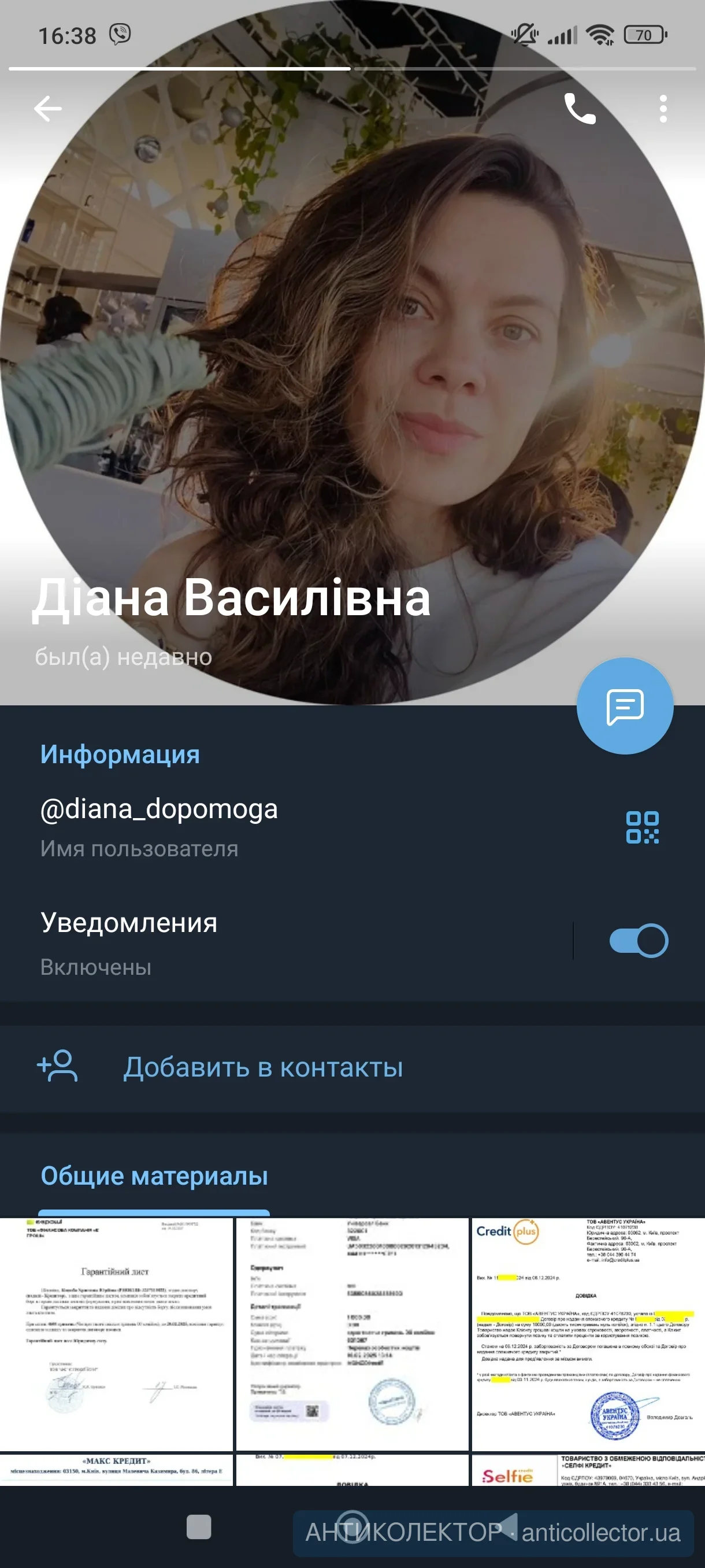Tap Добавить в контакты
Image resolution: width=705 pixels, height=1568 pixels.
click(263, 1067)
